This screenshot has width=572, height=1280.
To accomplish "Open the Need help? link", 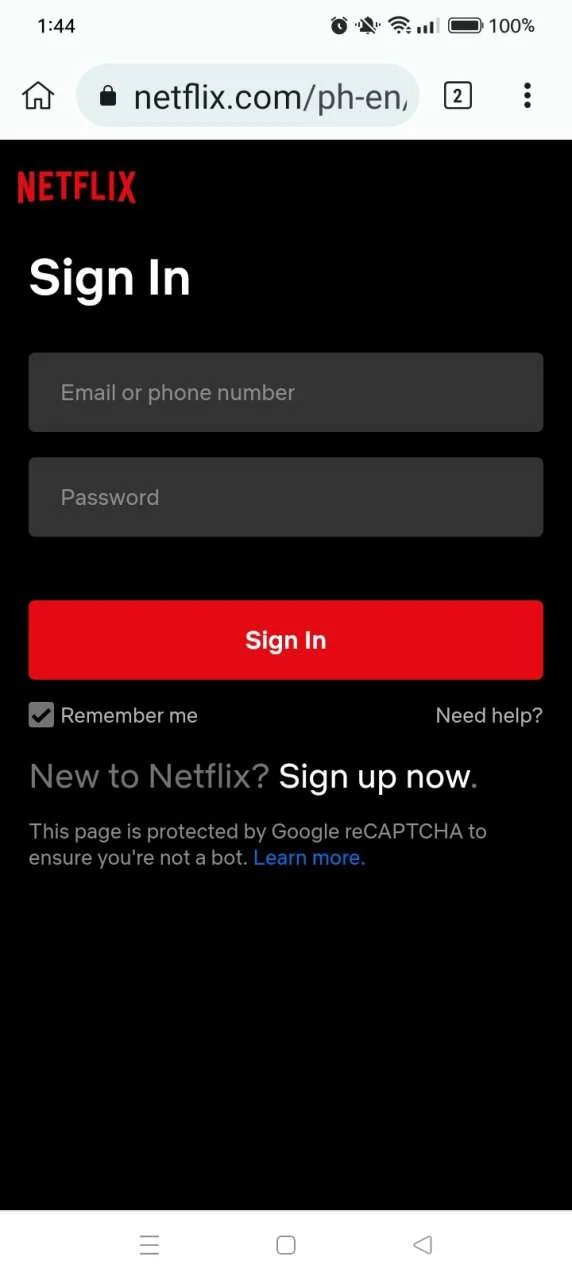I will coord(489,715).
